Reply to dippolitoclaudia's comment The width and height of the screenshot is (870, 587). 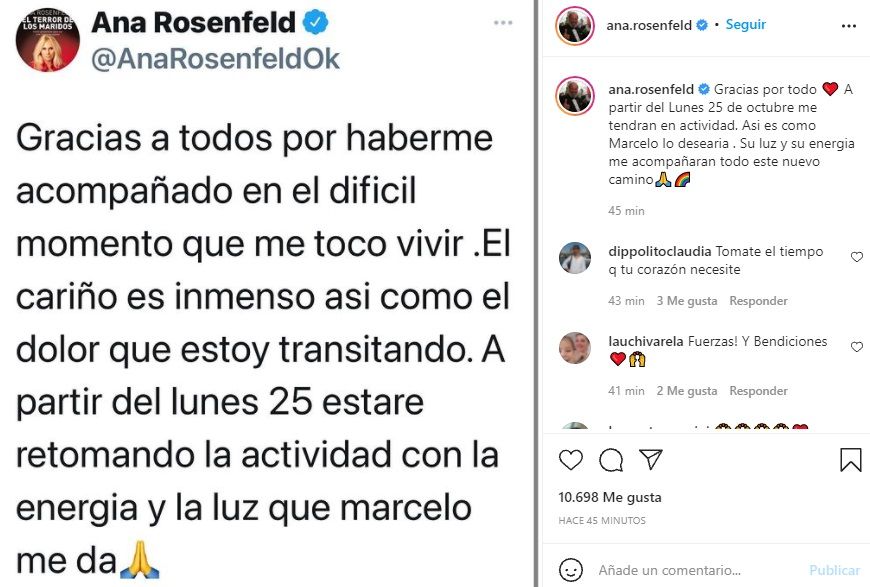click(758, 301)
